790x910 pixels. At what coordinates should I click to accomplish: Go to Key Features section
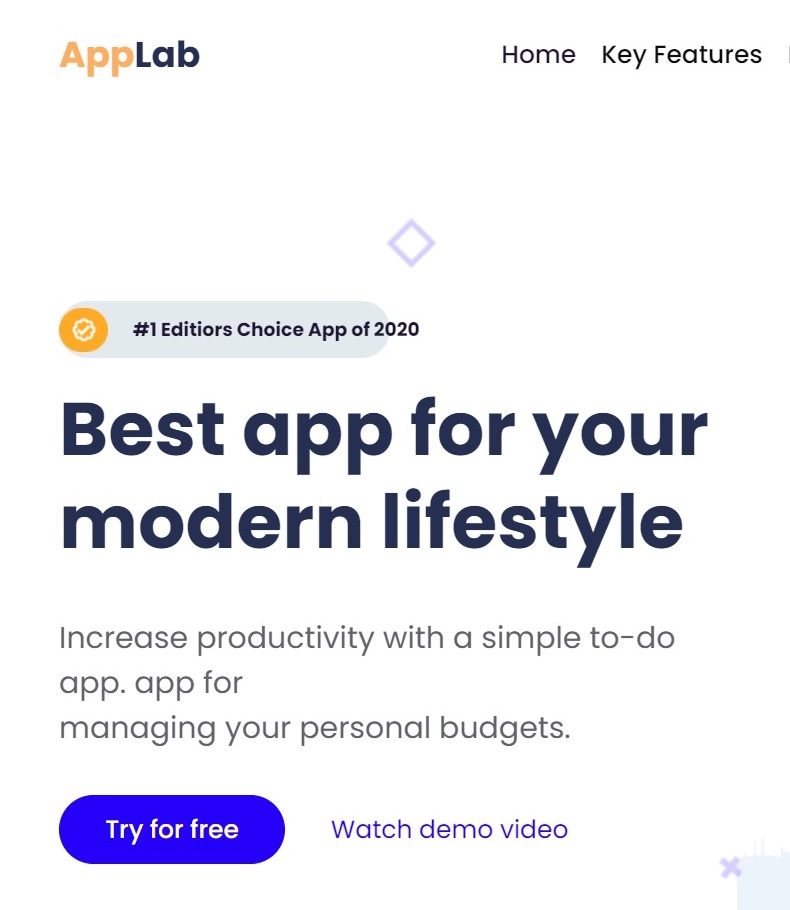pos(681,55)
